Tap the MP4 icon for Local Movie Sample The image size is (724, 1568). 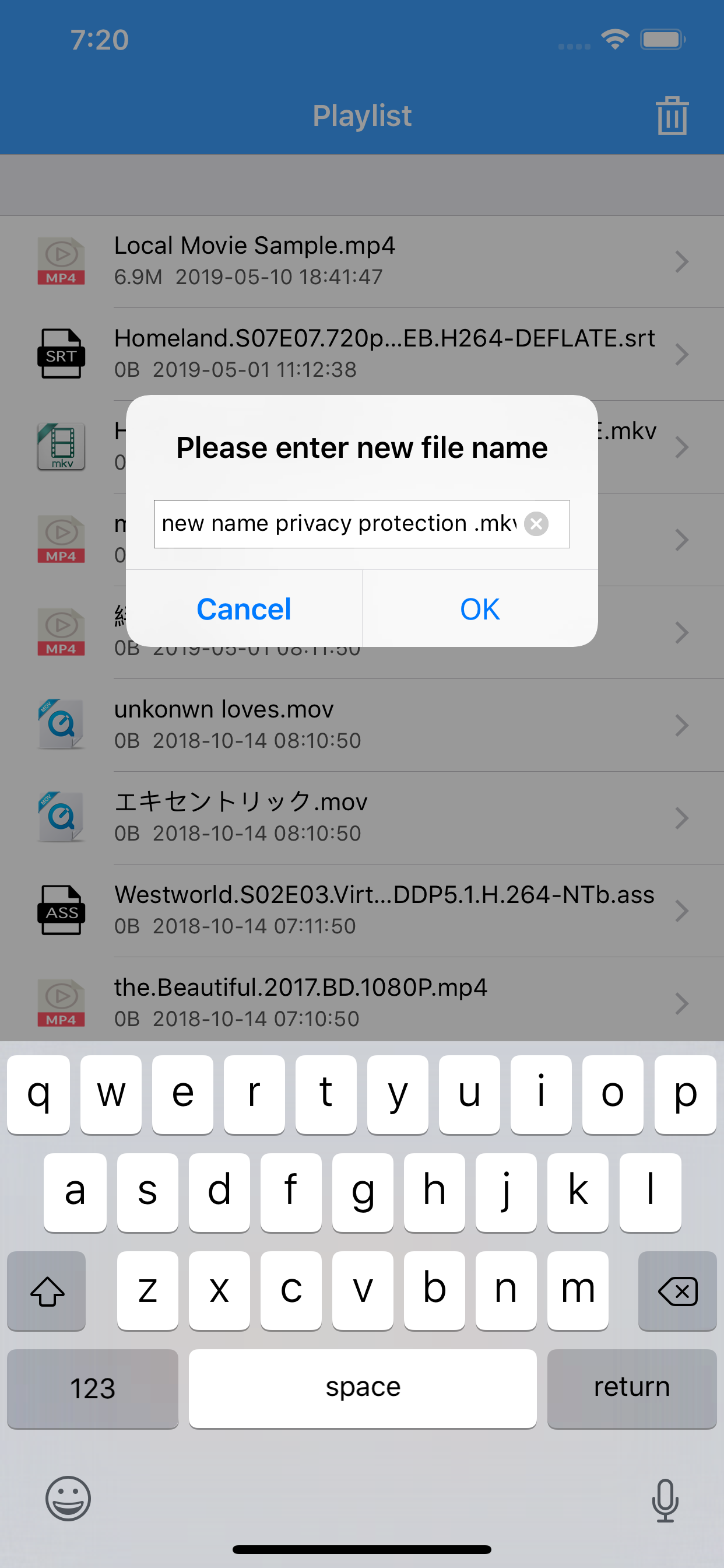point(60,261)
